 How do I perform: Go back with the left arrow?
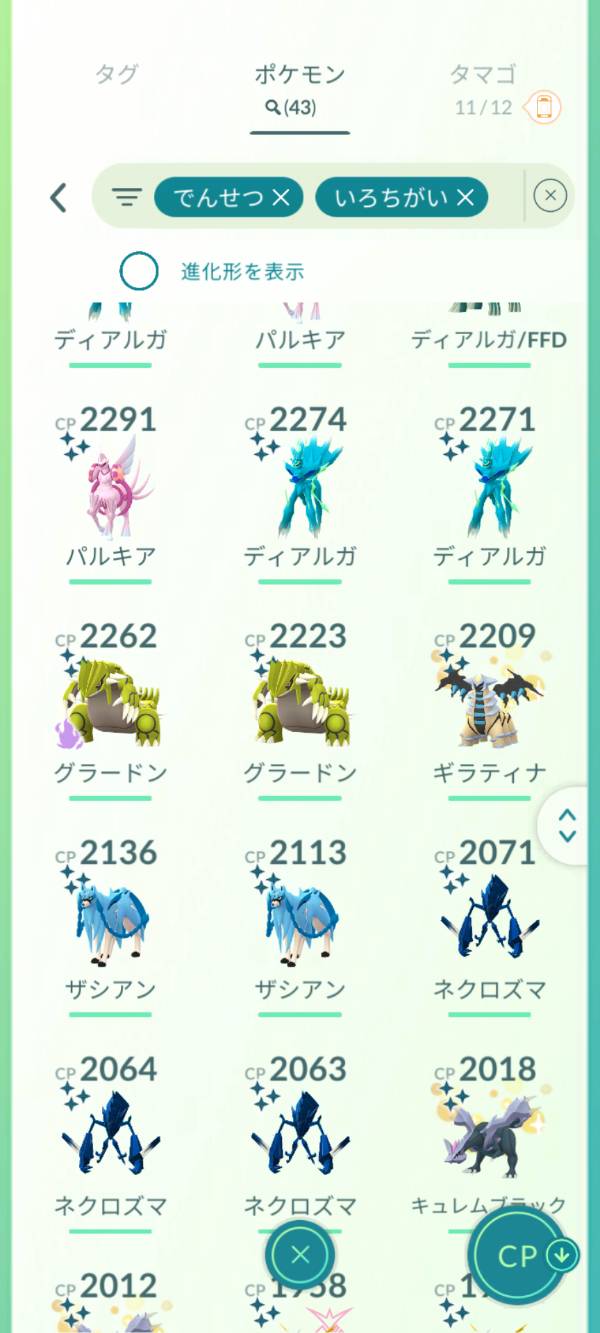pyautogui.click(x=59, y=197)
